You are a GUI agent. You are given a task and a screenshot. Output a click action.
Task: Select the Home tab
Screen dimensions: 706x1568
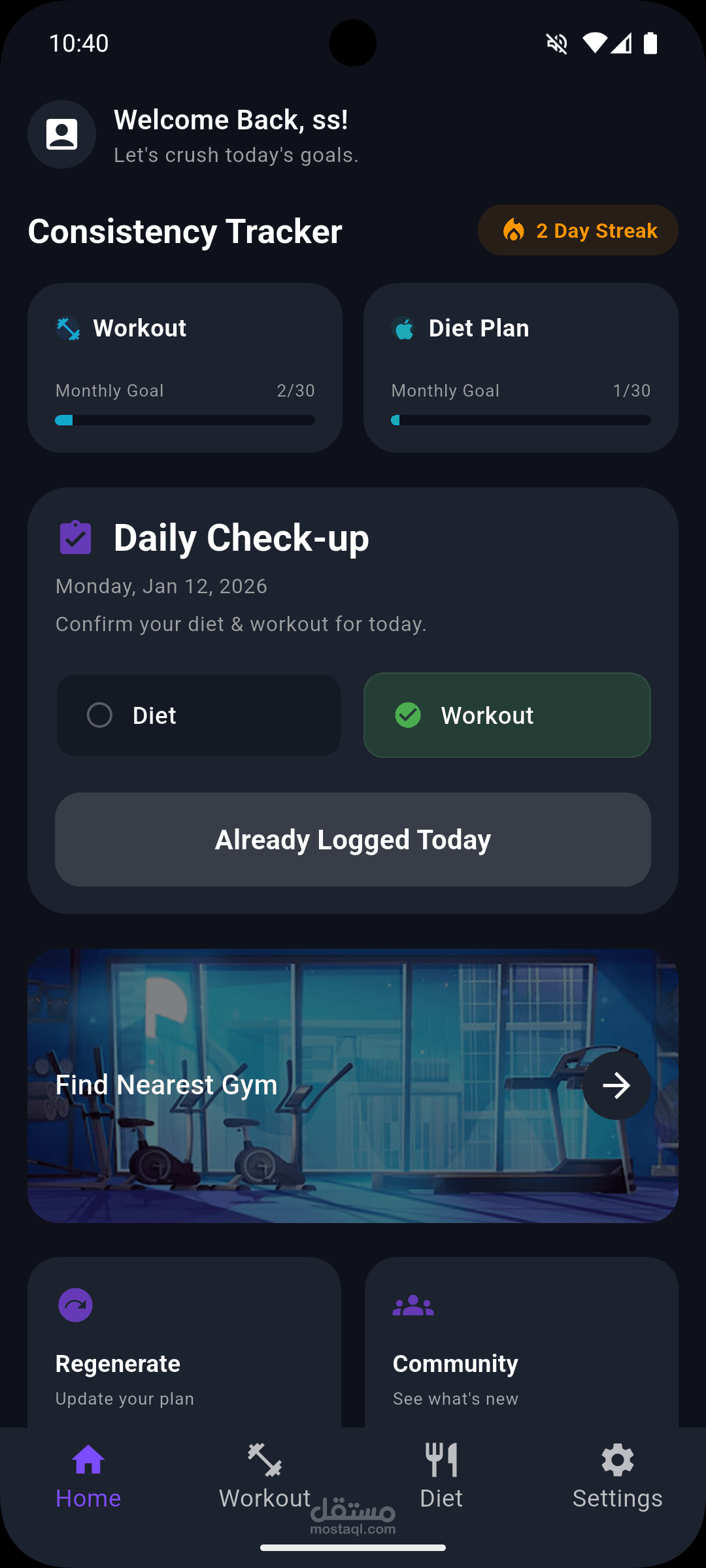(x=88, y=1477)
